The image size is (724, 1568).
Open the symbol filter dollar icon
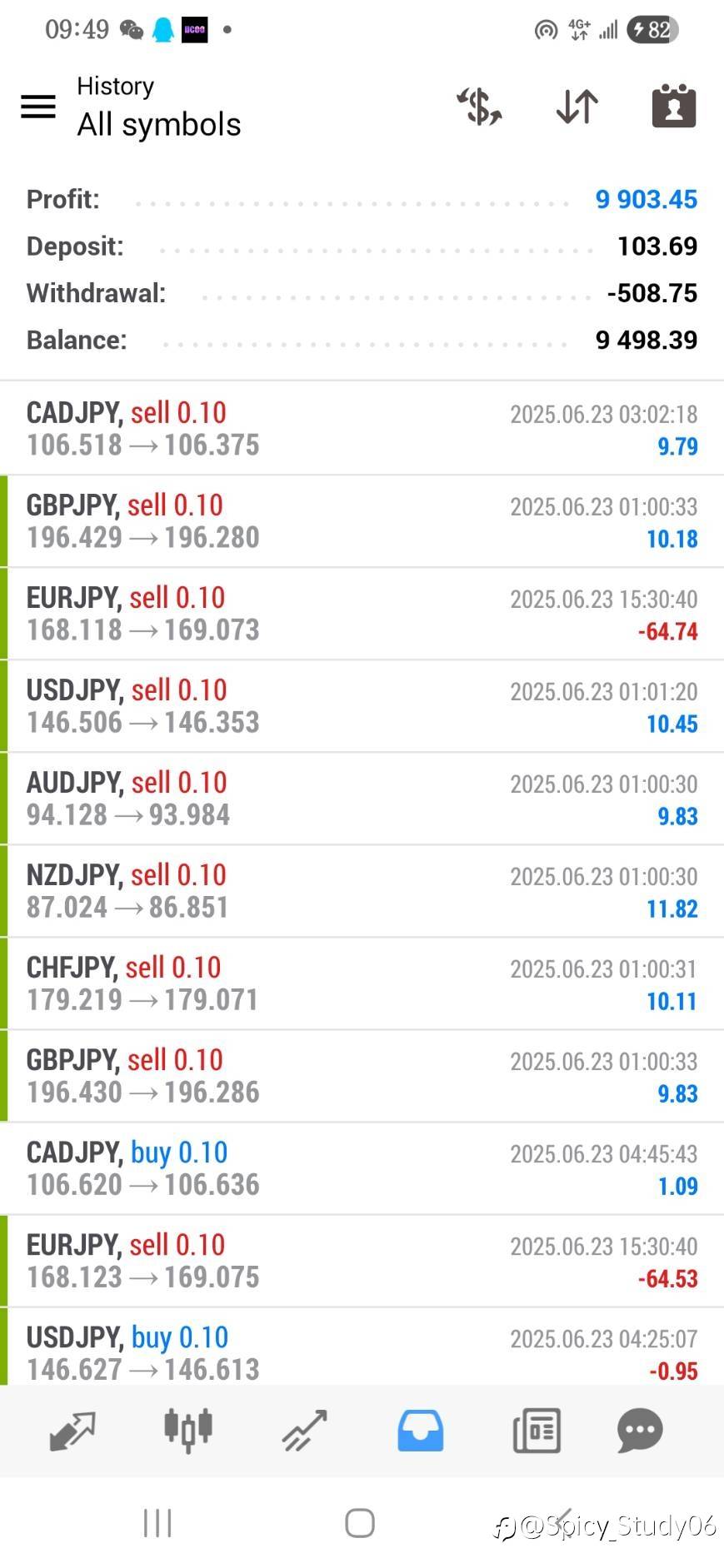(x=479, y=107)
